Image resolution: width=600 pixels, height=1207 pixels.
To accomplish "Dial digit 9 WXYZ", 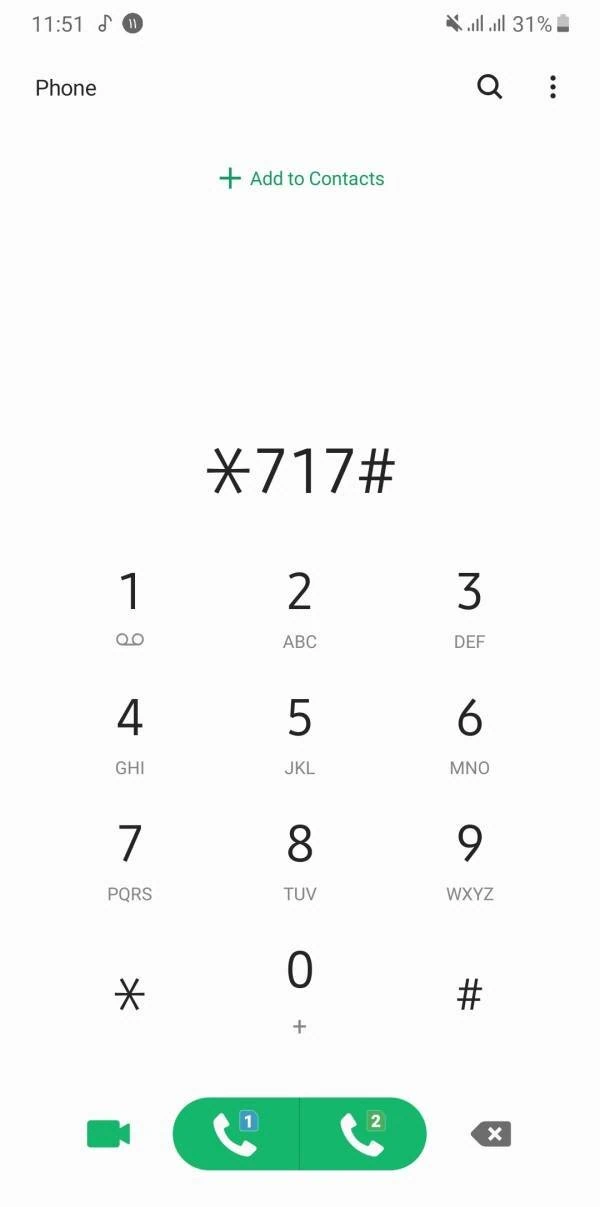I will pos(469,859).
